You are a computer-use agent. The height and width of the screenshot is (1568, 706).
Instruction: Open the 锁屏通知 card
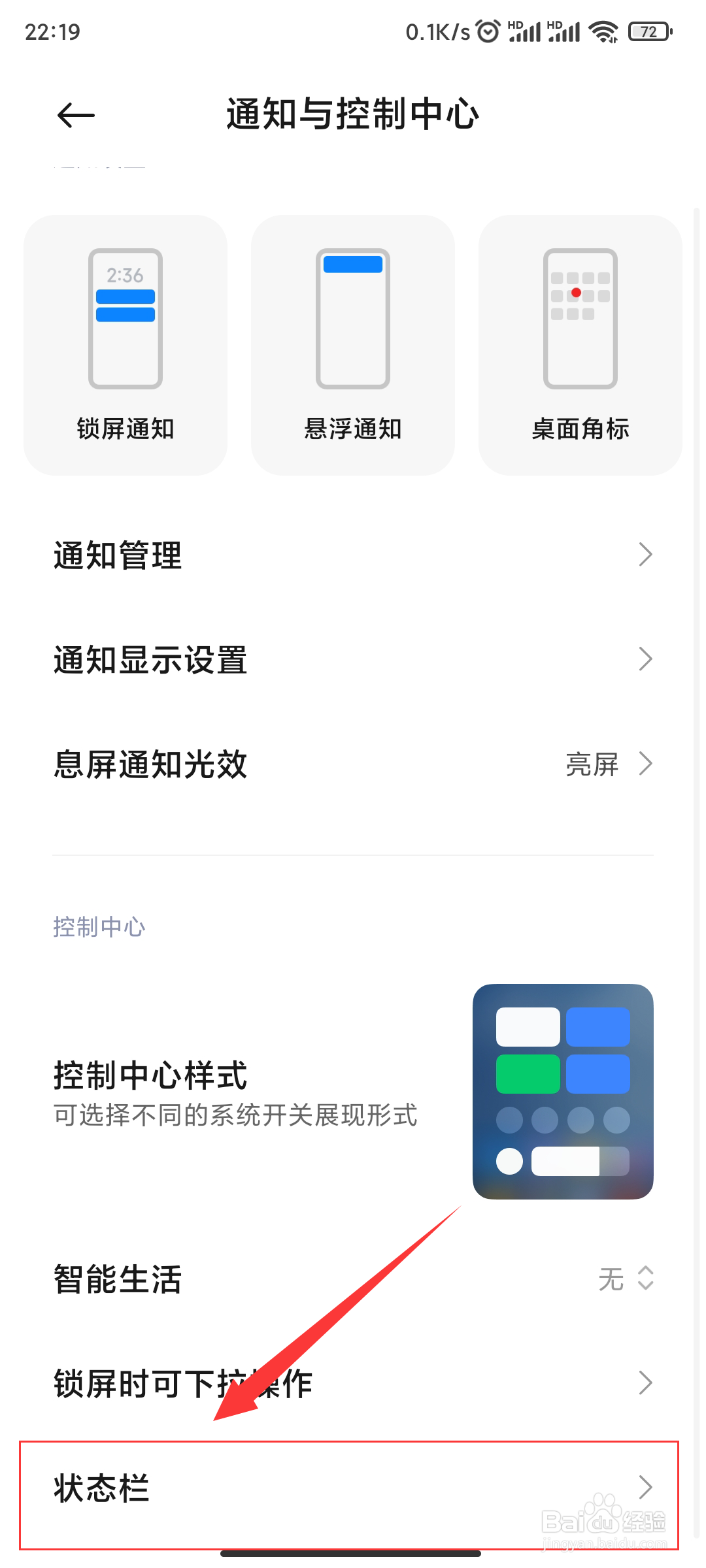[126, 345]
